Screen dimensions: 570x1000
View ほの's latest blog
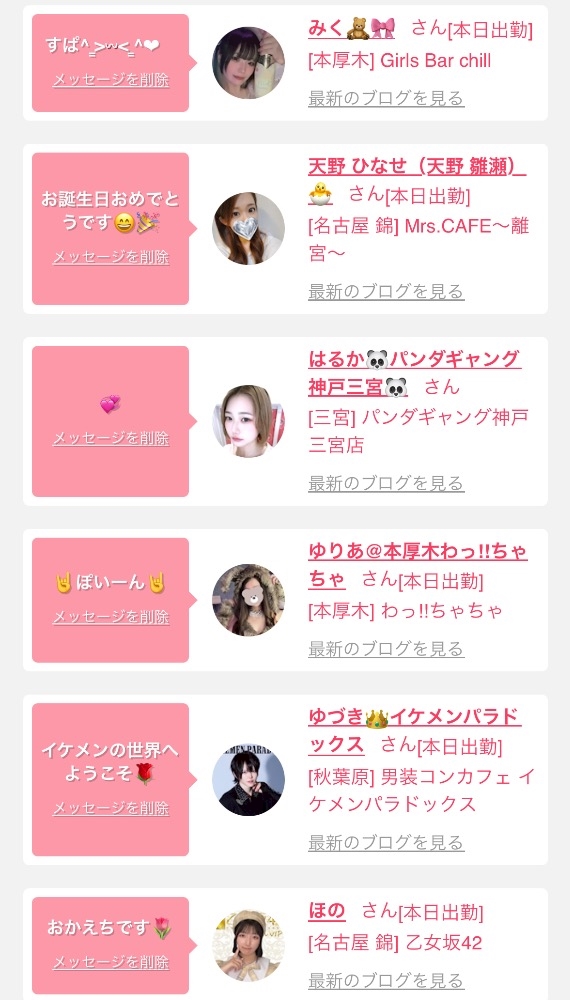386,980
